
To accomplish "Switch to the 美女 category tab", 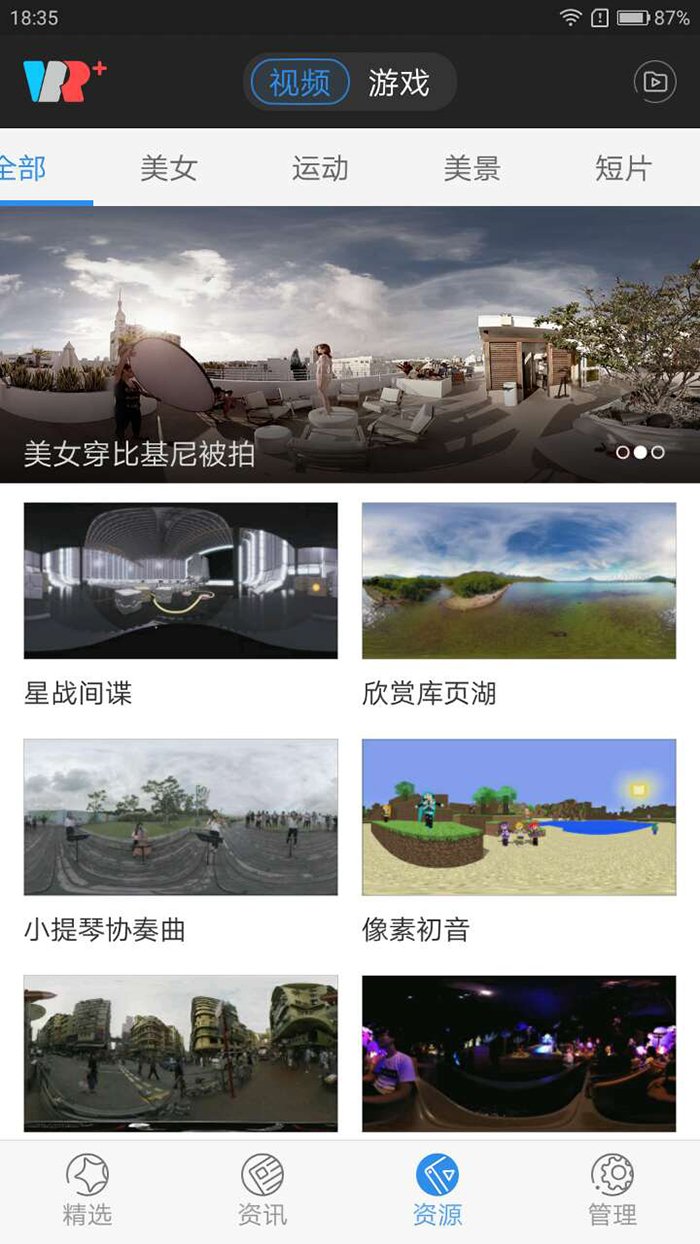I will click(169, 168).
